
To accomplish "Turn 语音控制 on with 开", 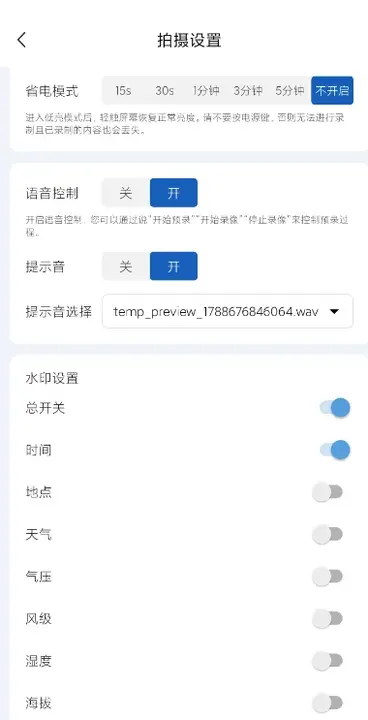I will coord(174,193).
